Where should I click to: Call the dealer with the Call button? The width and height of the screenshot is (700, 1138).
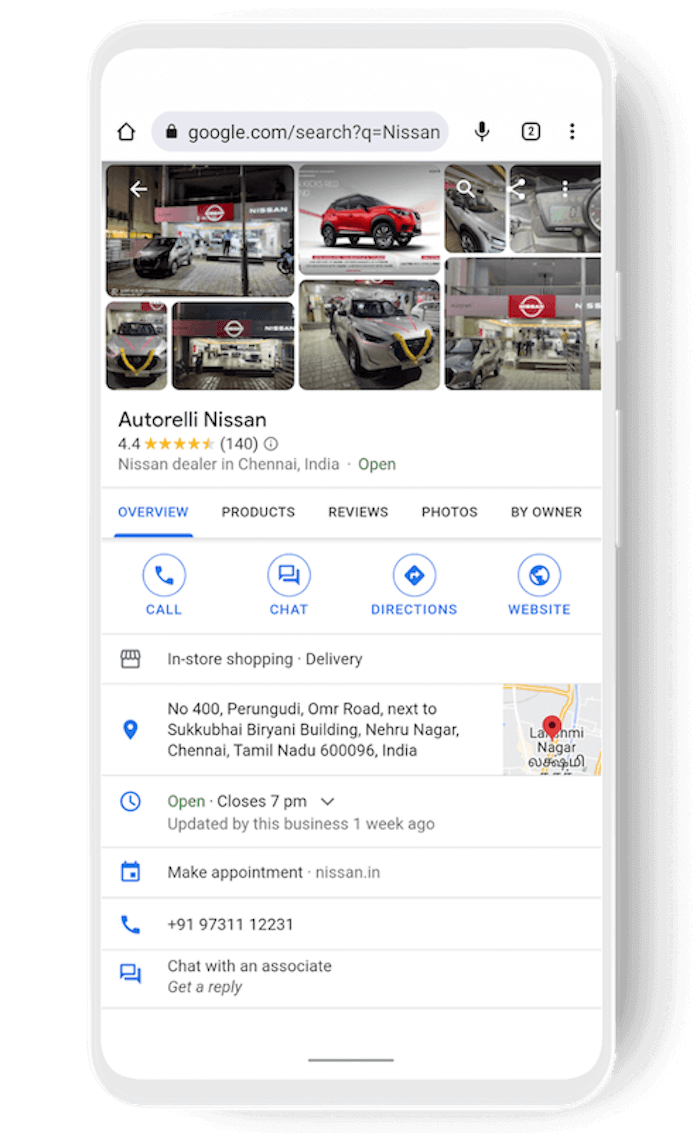click(164, 587)
